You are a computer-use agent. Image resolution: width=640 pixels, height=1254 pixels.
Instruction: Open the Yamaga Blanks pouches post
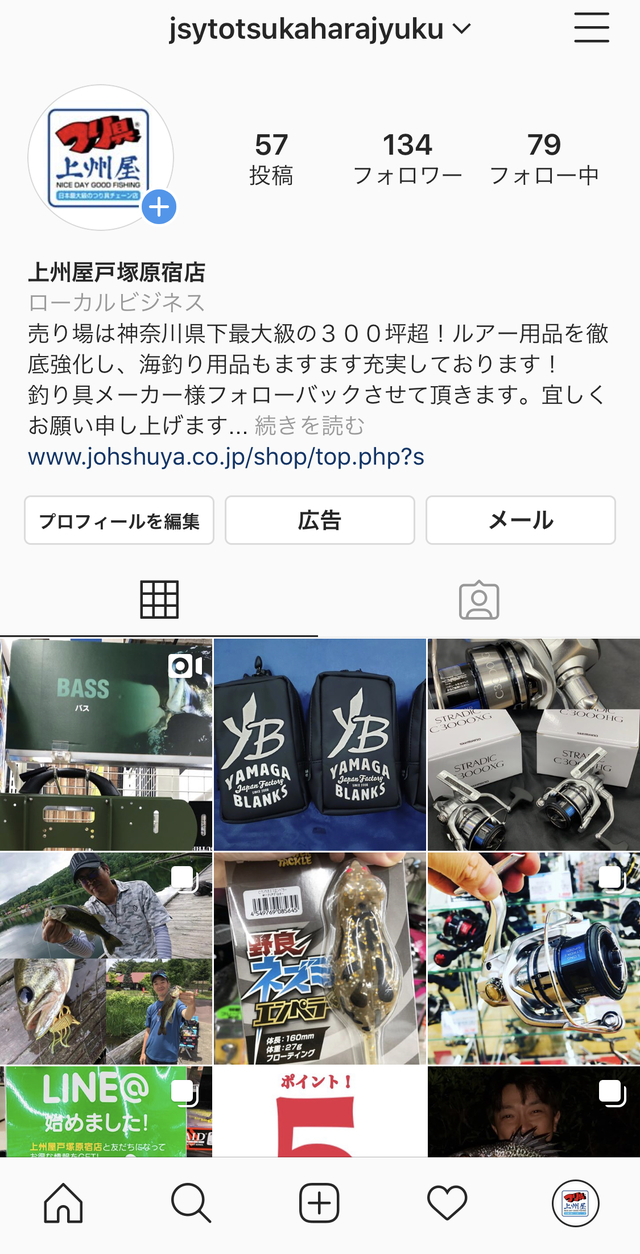click(x=320, y=744)
